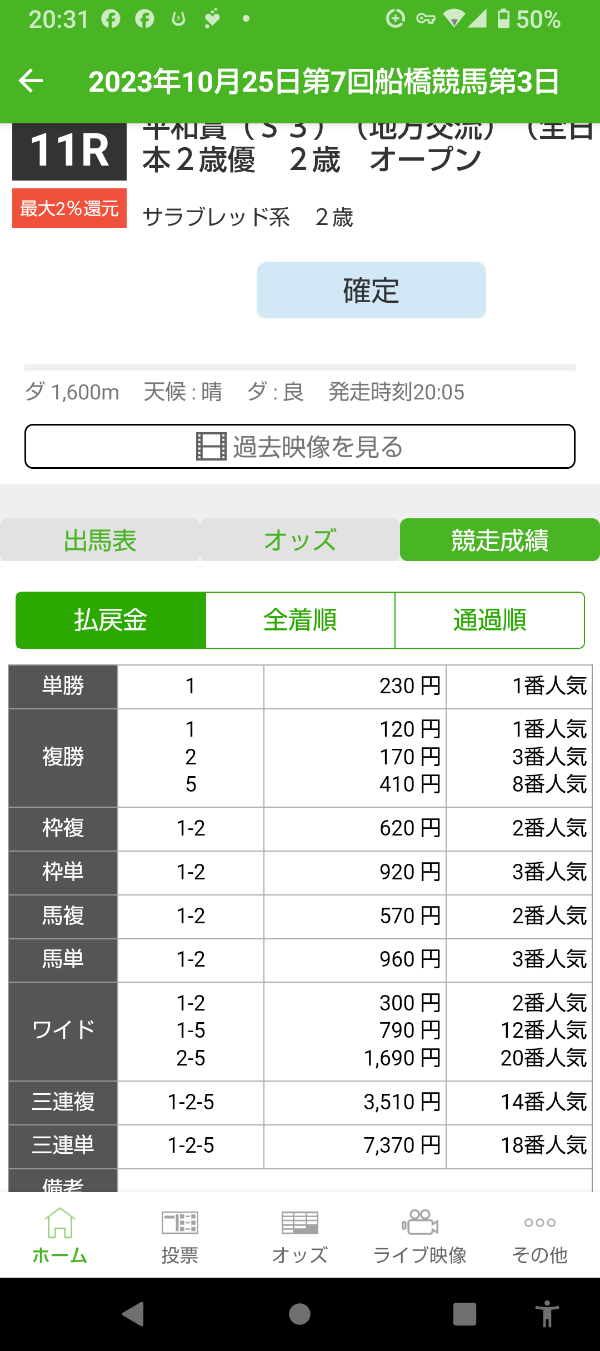Switch to 通過順 passing order
The height and width of the screenshot is (1351, 600).
490,620
